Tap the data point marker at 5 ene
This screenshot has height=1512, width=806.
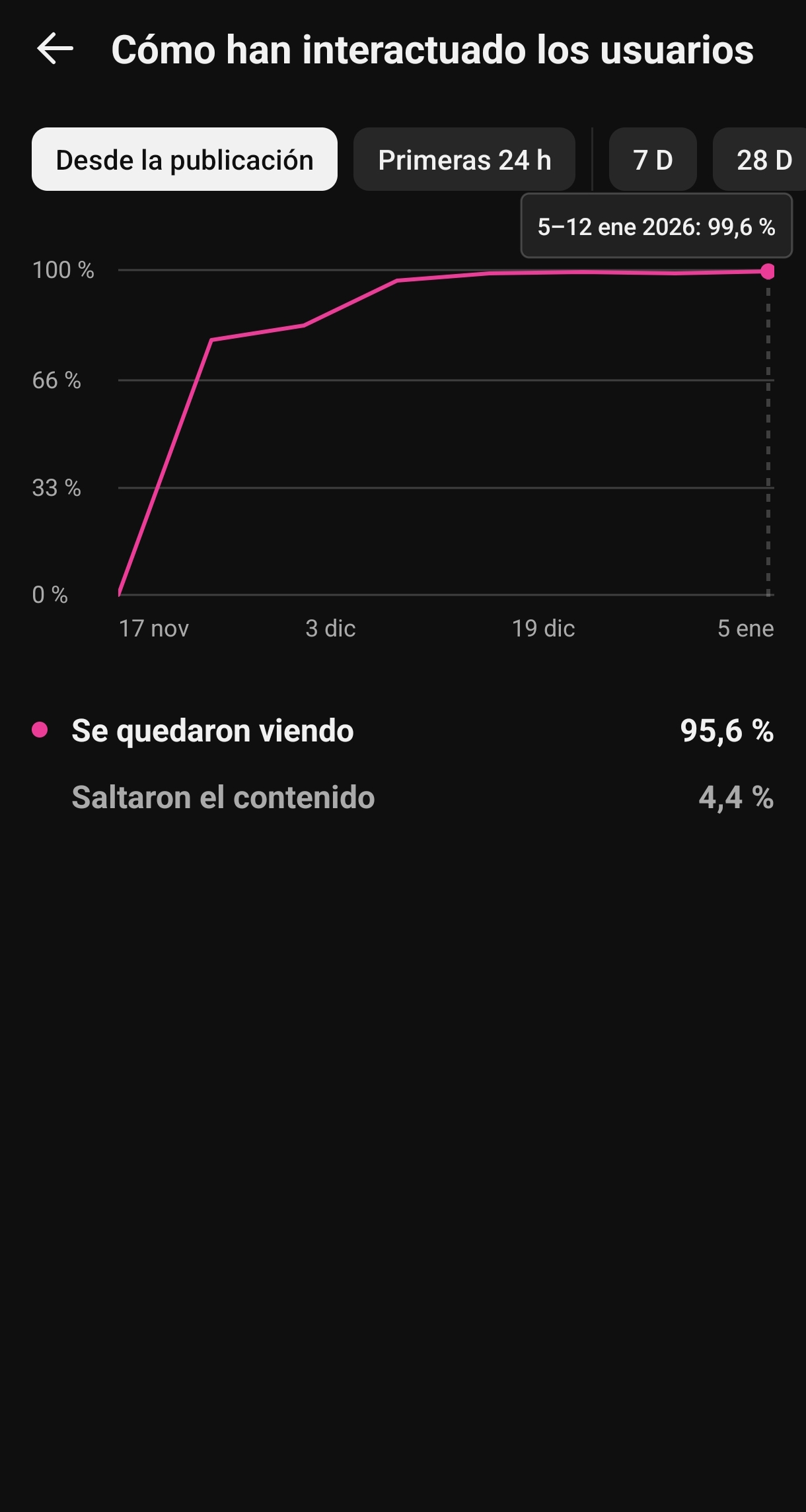click(x=767, y=269)
